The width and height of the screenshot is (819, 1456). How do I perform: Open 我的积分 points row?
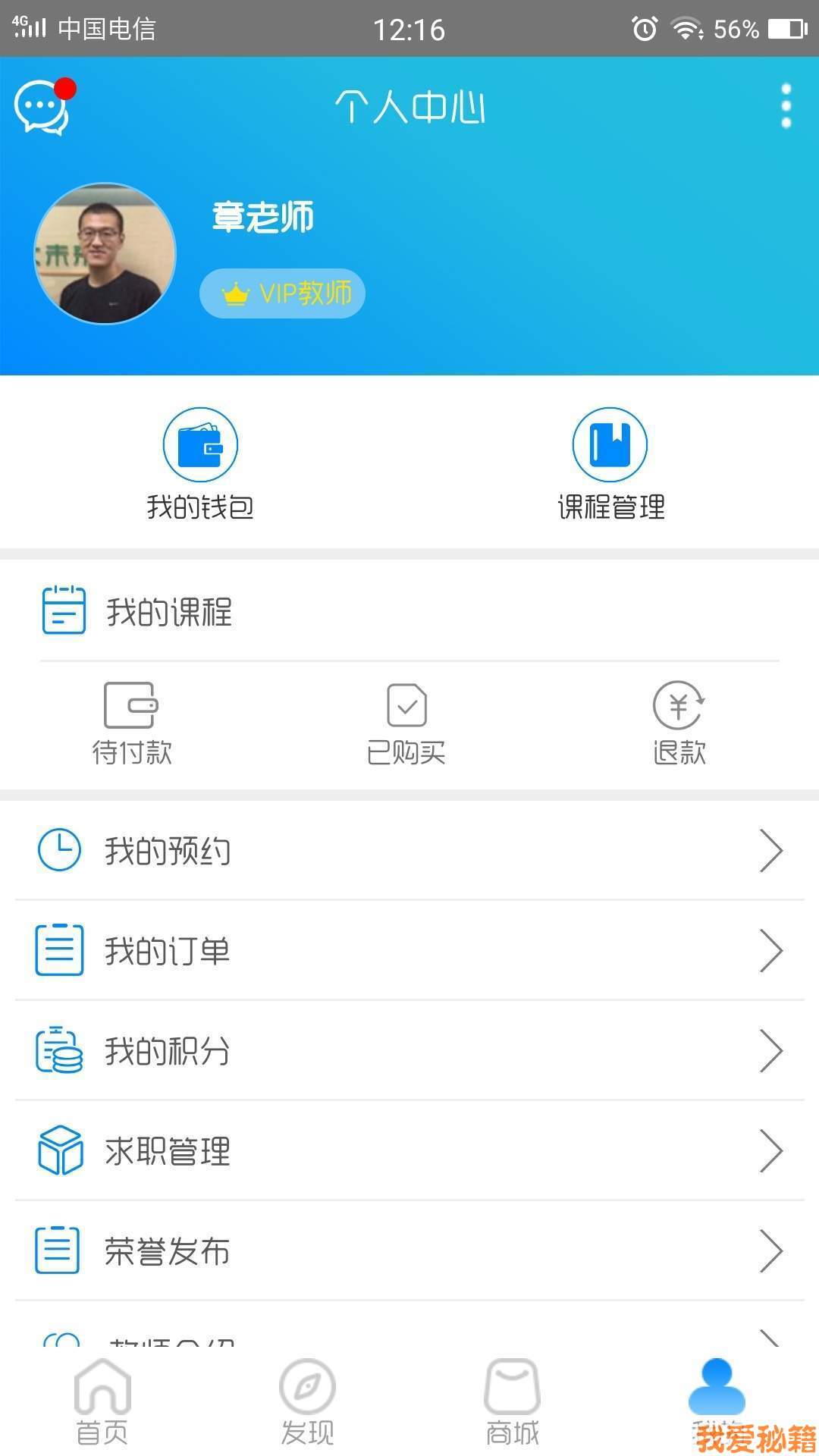tap(409, 1051)
